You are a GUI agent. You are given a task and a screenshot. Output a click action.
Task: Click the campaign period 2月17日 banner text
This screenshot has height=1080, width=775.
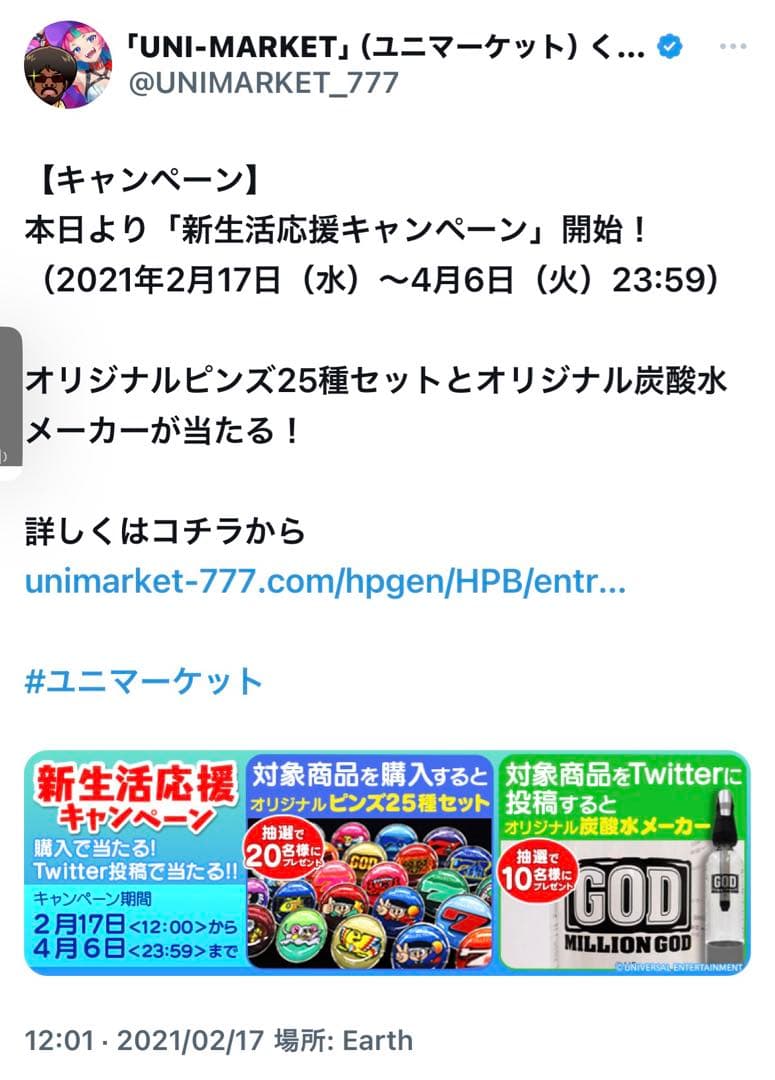tap(80, 926)
